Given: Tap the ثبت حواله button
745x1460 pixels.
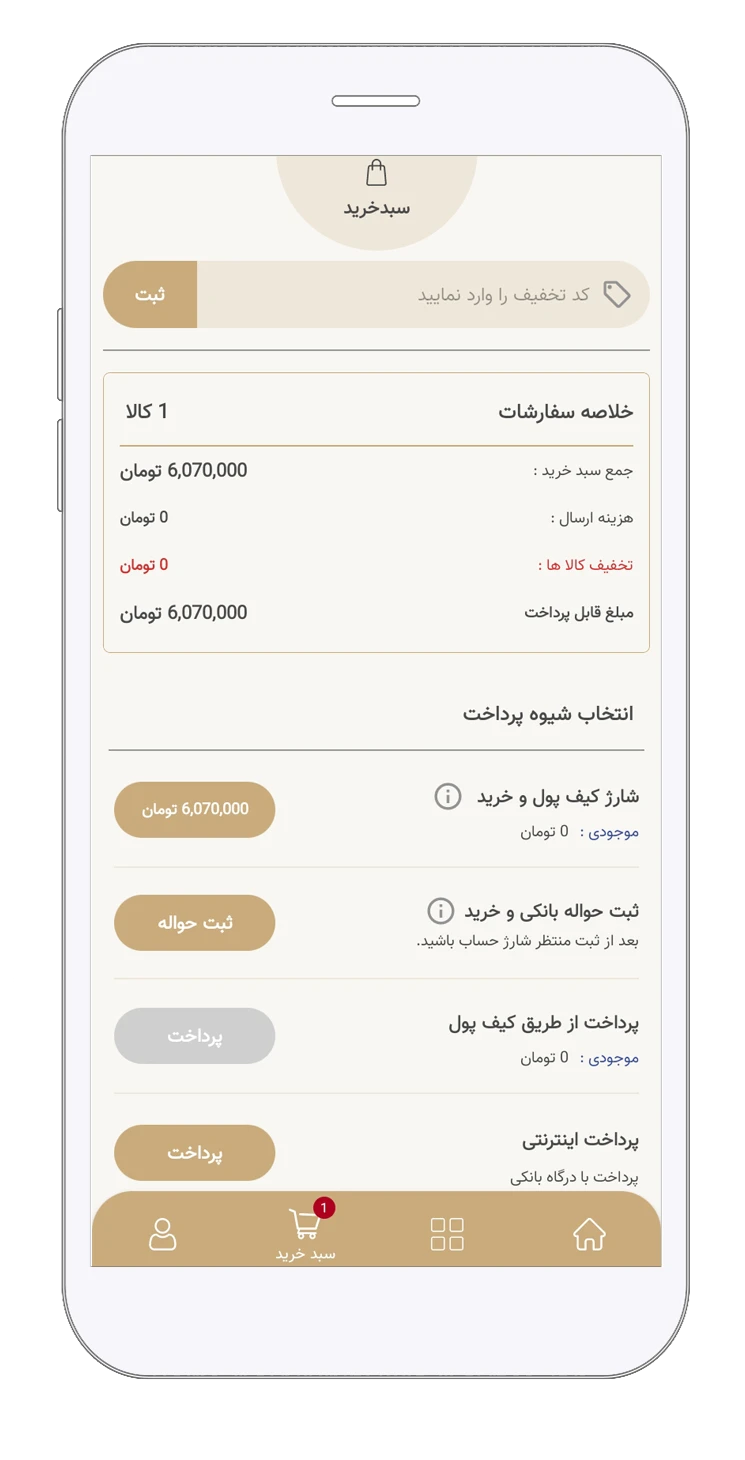Looking at the screenshot, I should coord(194,923).
